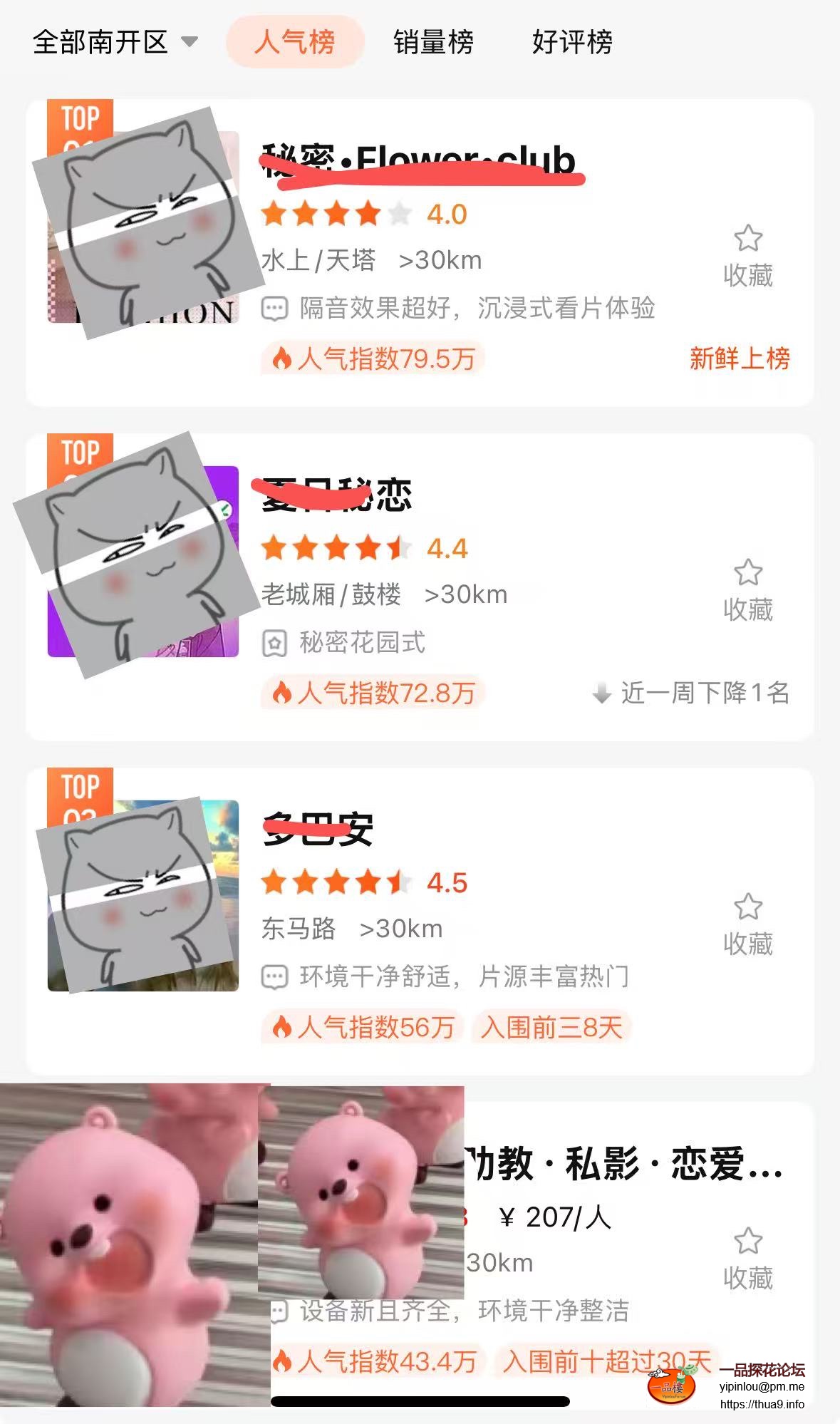Toggle the 收藏 star on 秘密·Flower·club
Image resolution: width=840 pixels, height=1424 pixels.
[x=749, y=239]
